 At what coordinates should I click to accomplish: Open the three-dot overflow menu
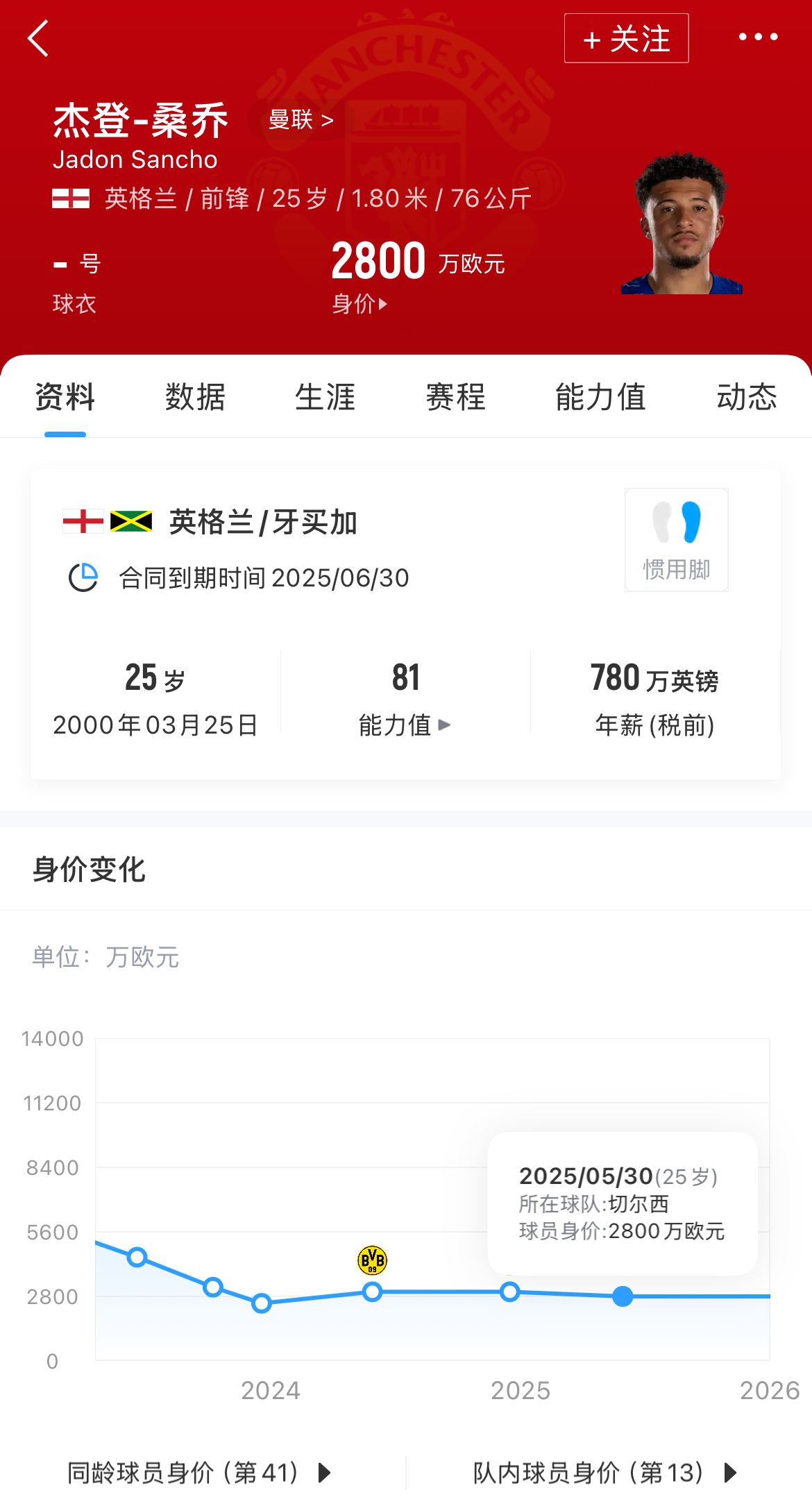pyautogui.click(x=758, y=37)
